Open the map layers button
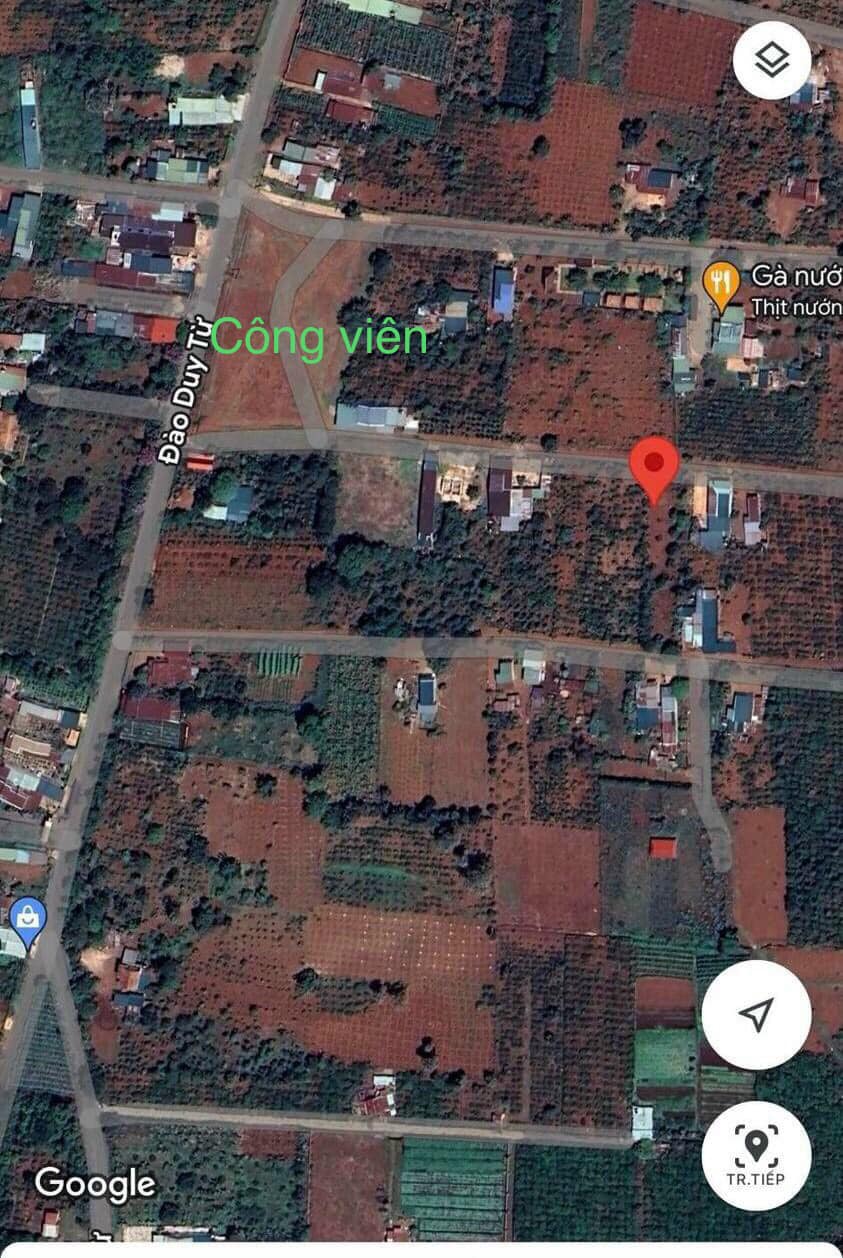 771,61
